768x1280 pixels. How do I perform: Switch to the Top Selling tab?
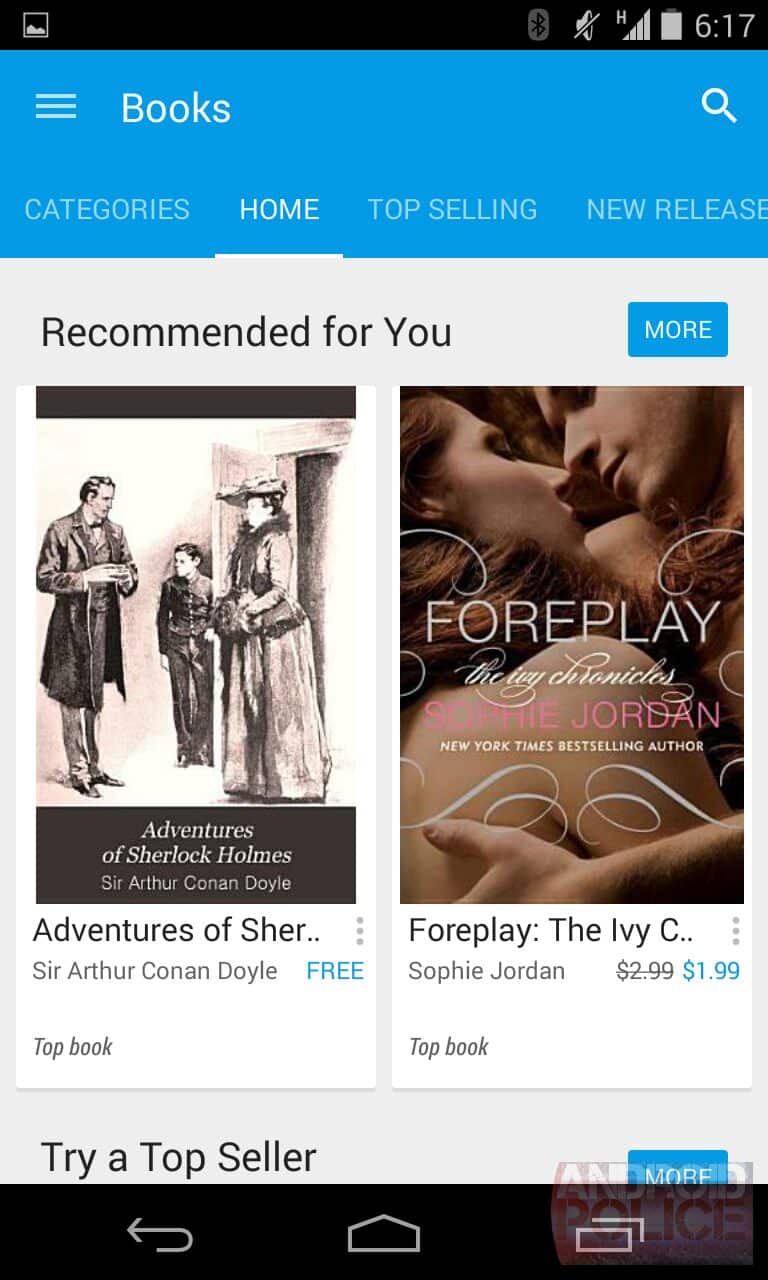click(452, 209)
